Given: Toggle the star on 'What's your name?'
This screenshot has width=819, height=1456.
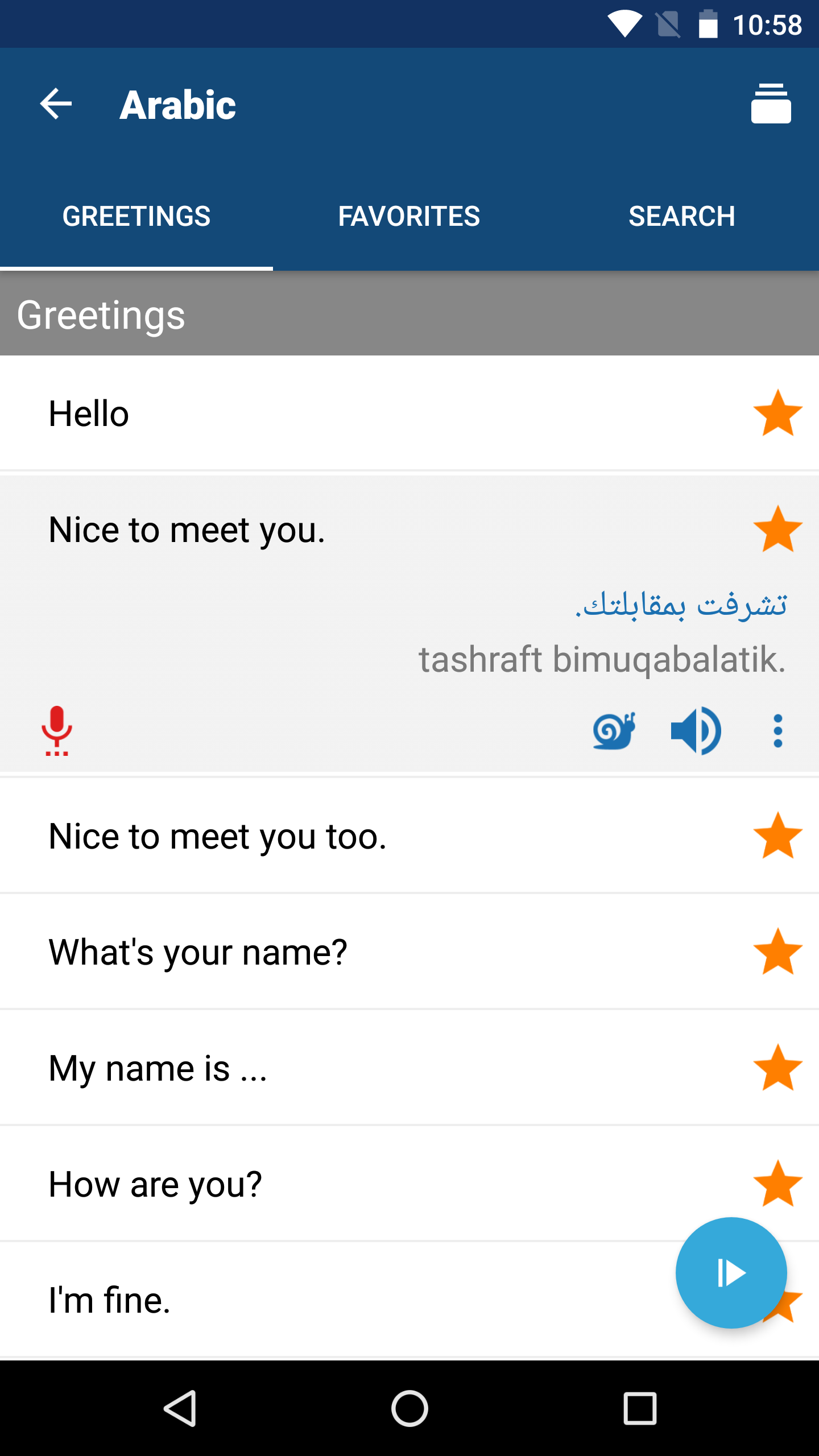Looking at the screenshot, I should [778, 952].
